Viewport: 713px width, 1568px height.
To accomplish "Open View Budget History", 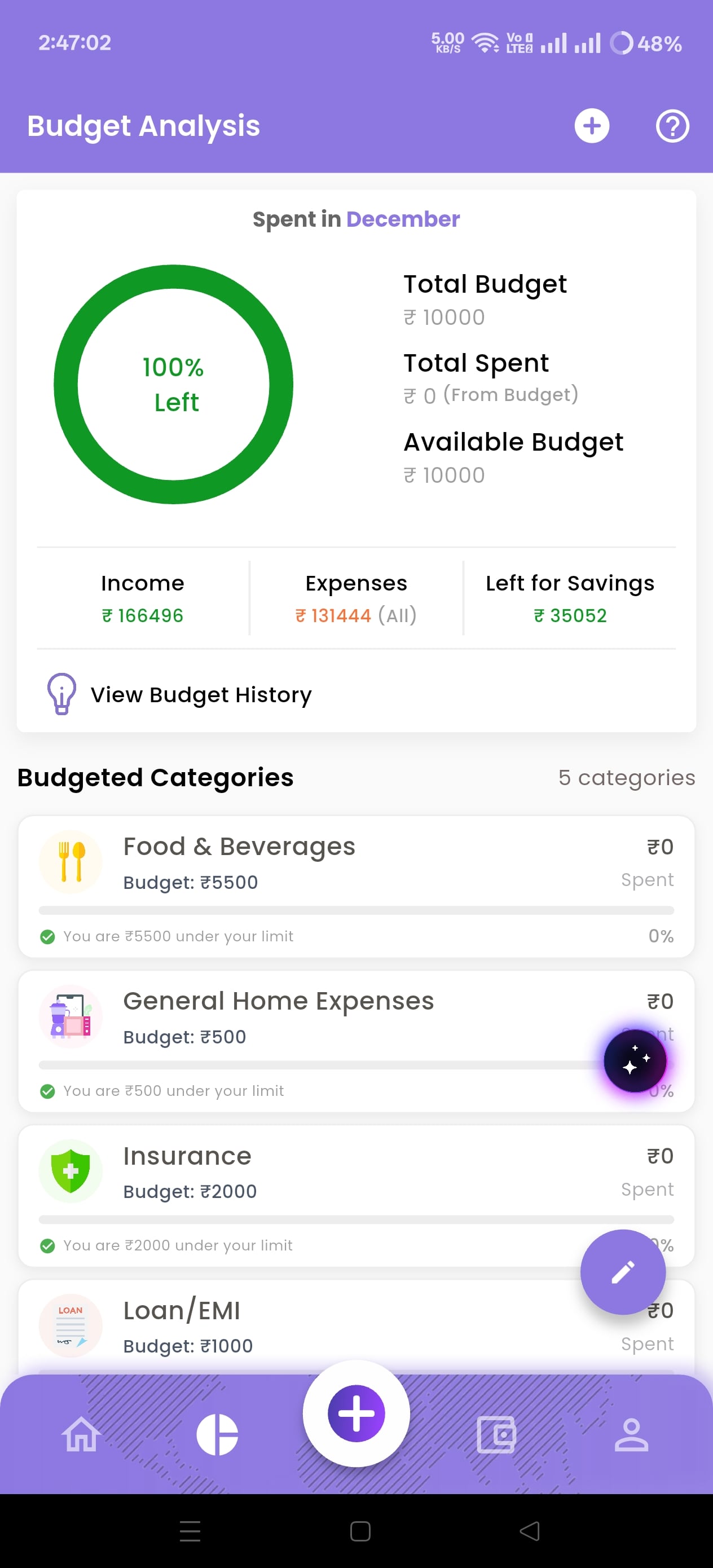I will pos(201,694).
